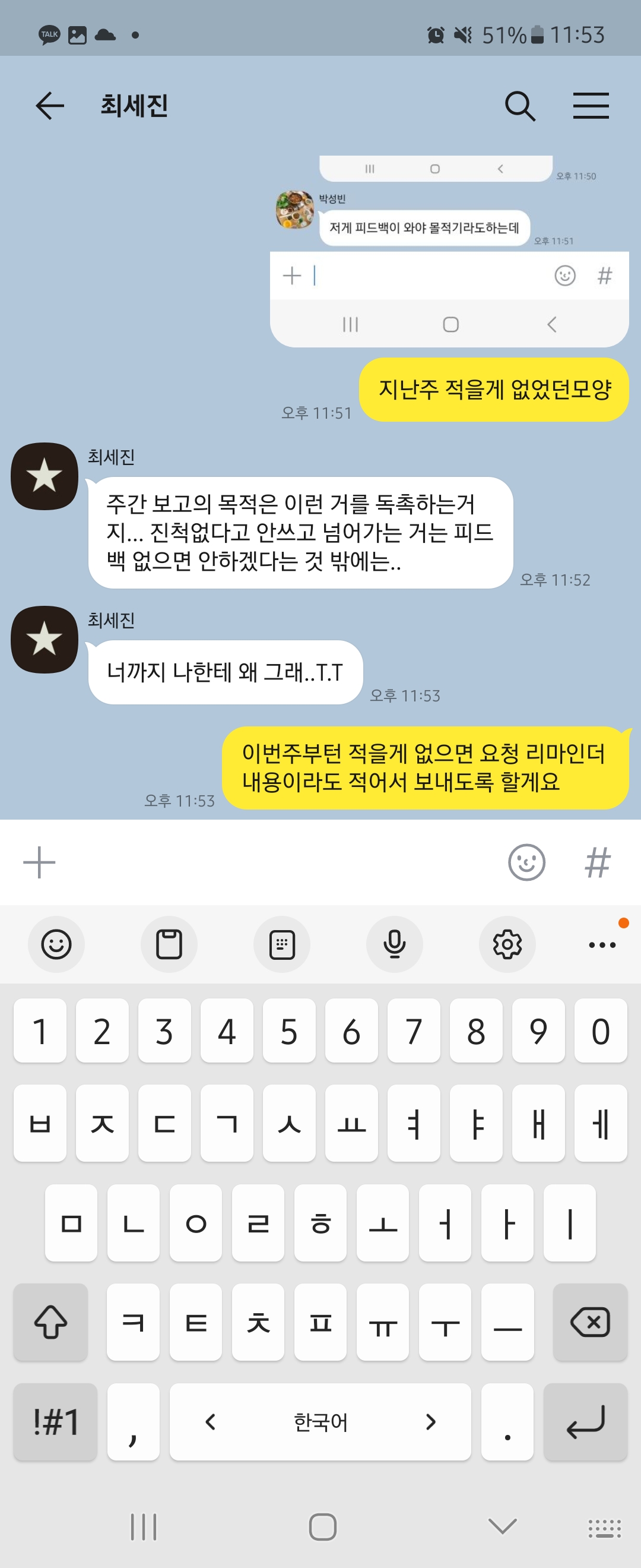The height and width of the screenshot is (1568, 641).
Task: Search within this chat
Action: pos(520,106)
